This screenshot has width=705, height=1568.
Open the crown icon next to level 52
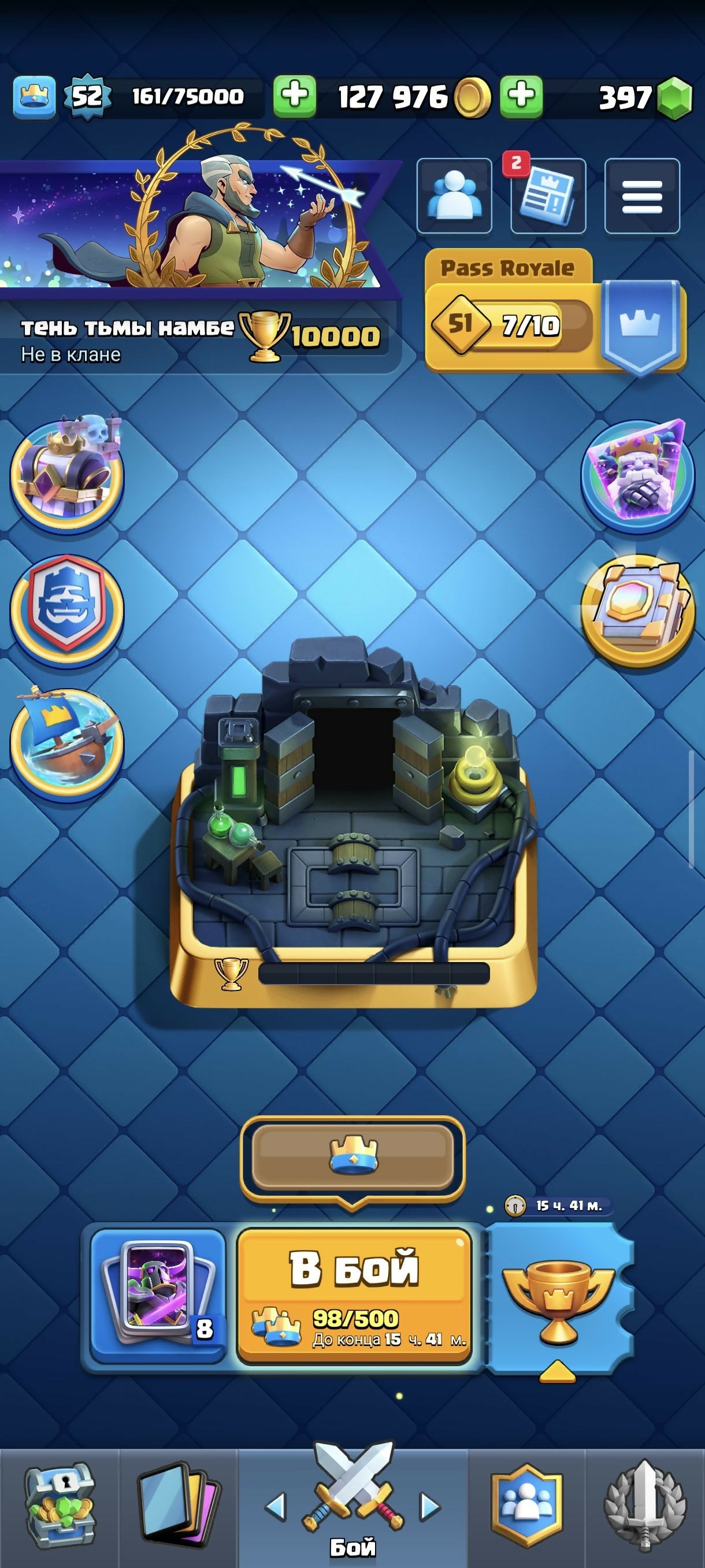[35, 97]
